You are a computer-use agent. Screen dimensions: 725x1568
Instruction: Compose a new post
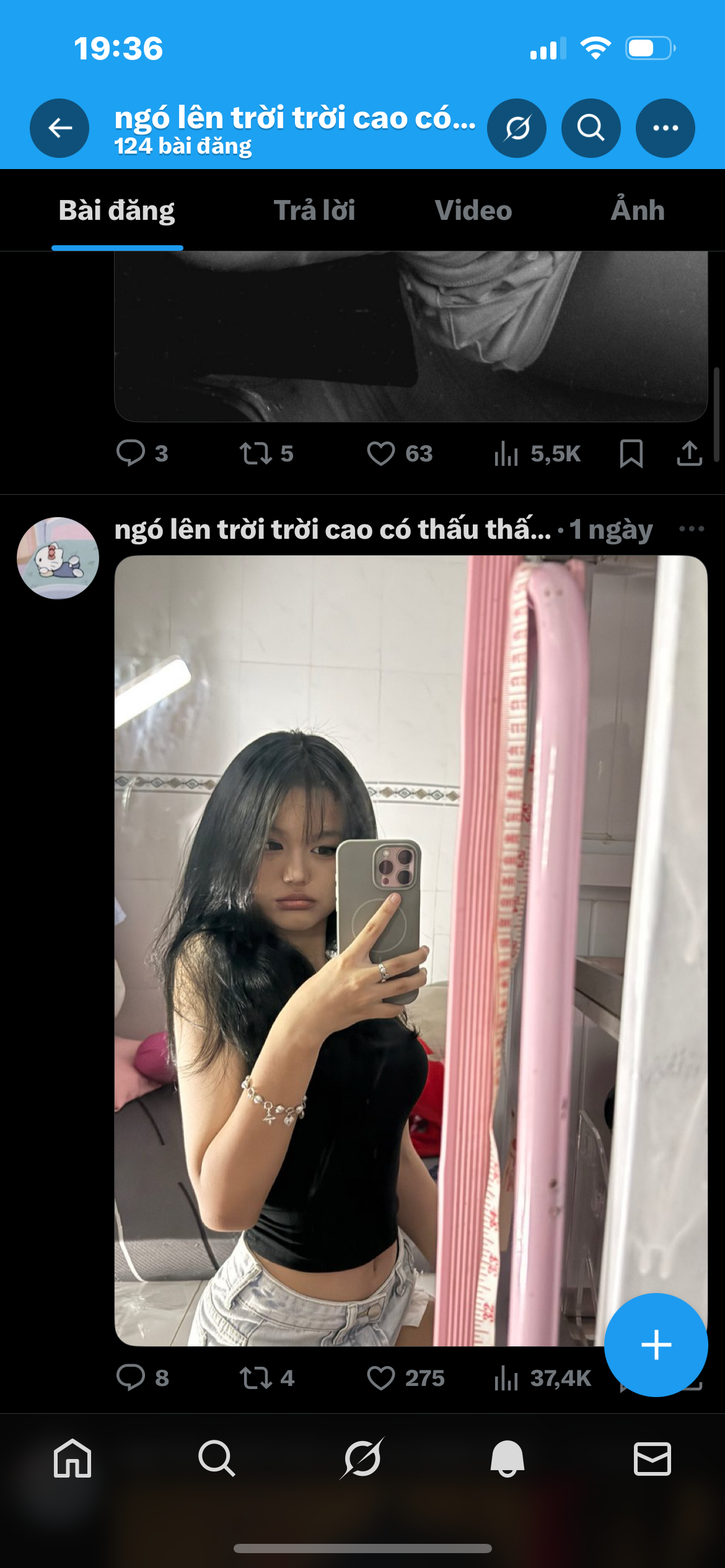[656, 1345]
